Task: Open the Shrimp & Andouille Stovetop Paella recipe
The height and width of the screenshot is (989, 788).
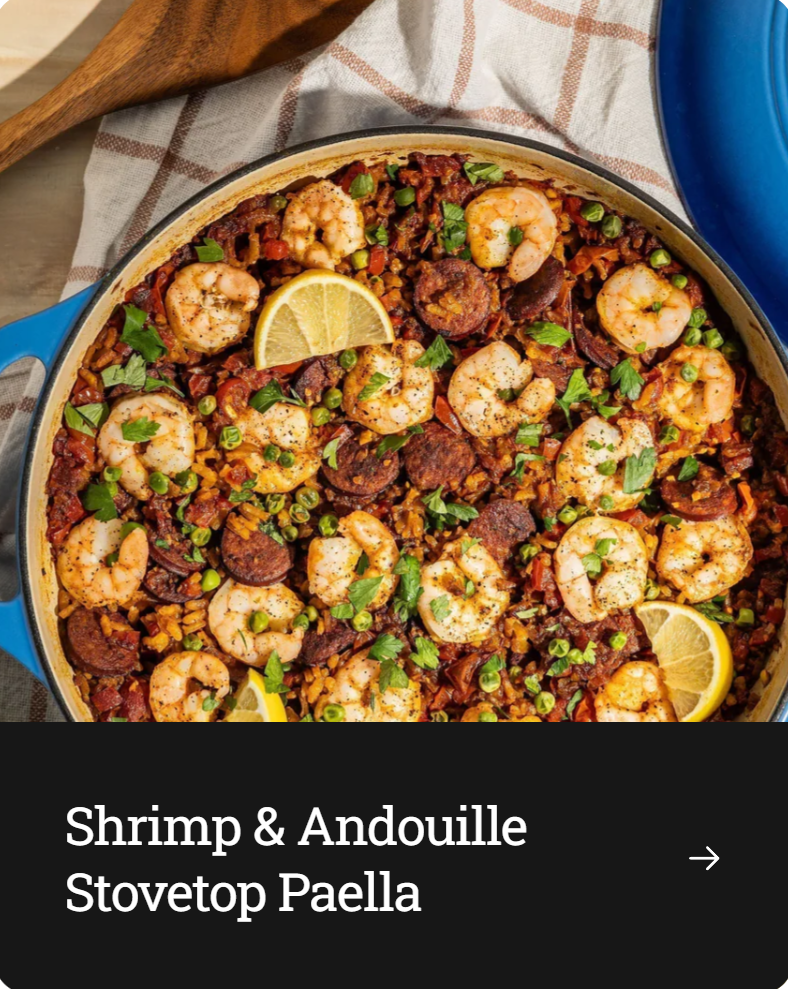Action: pos(296,859)
